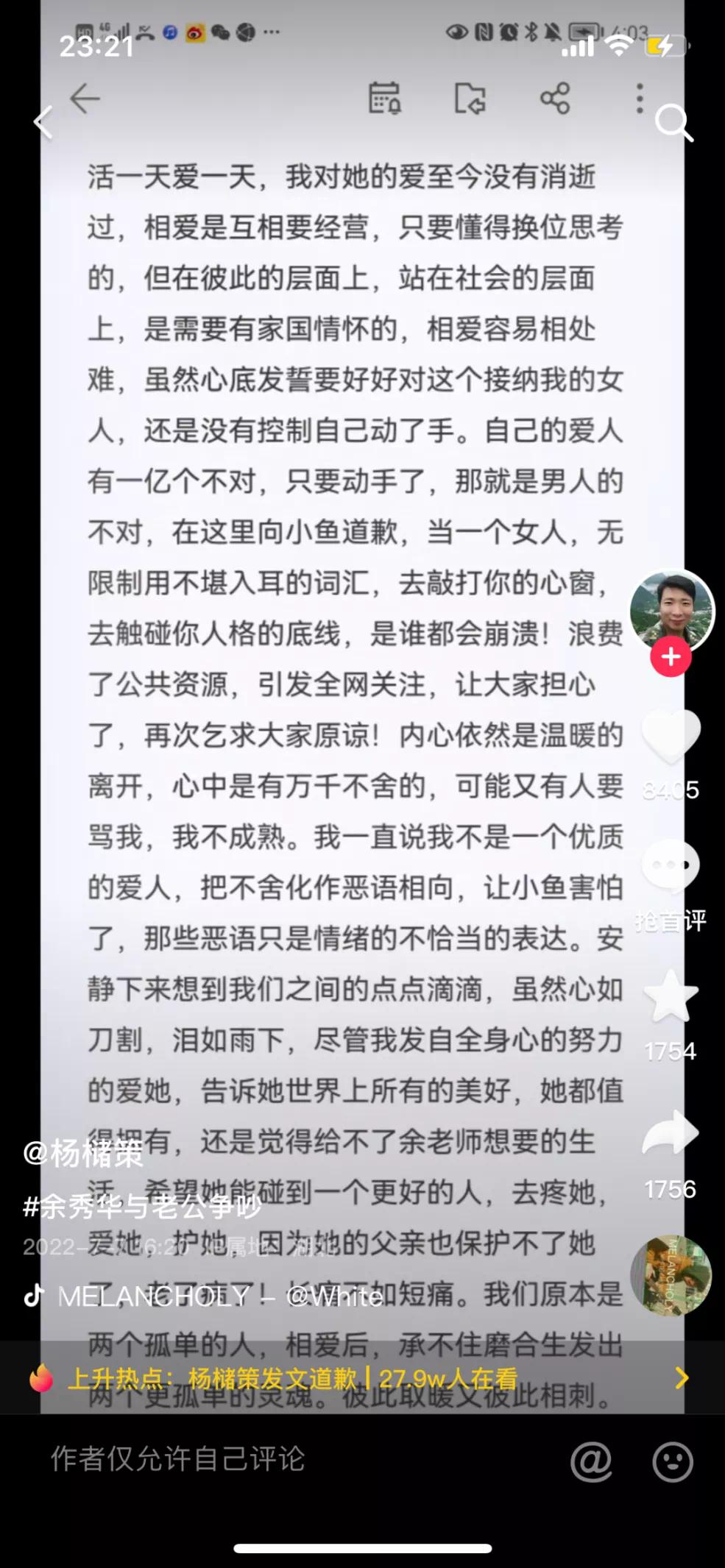
Task: Go back from this video
Action: (x=43, y=122)
